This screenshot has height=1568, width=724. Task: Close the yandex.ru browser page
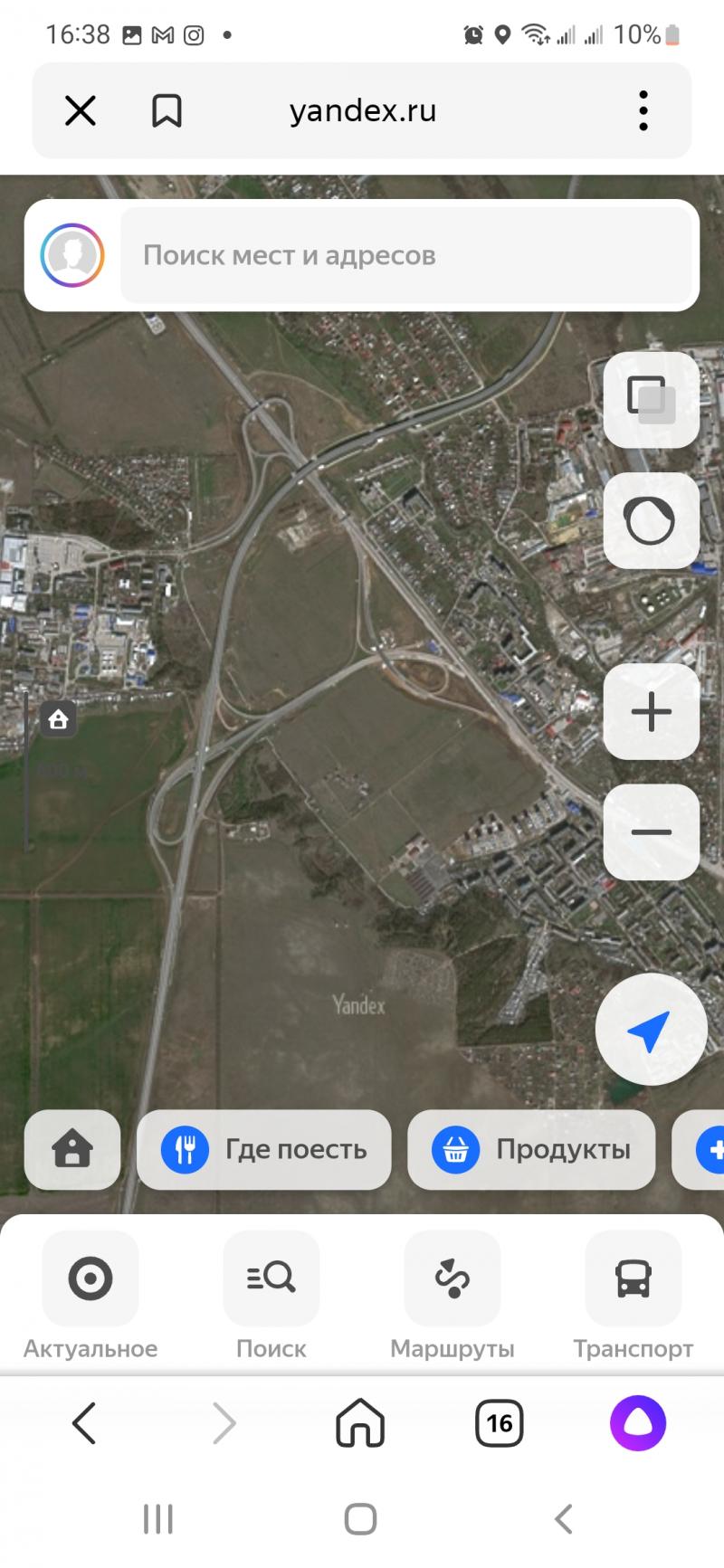tap(81, 111)
